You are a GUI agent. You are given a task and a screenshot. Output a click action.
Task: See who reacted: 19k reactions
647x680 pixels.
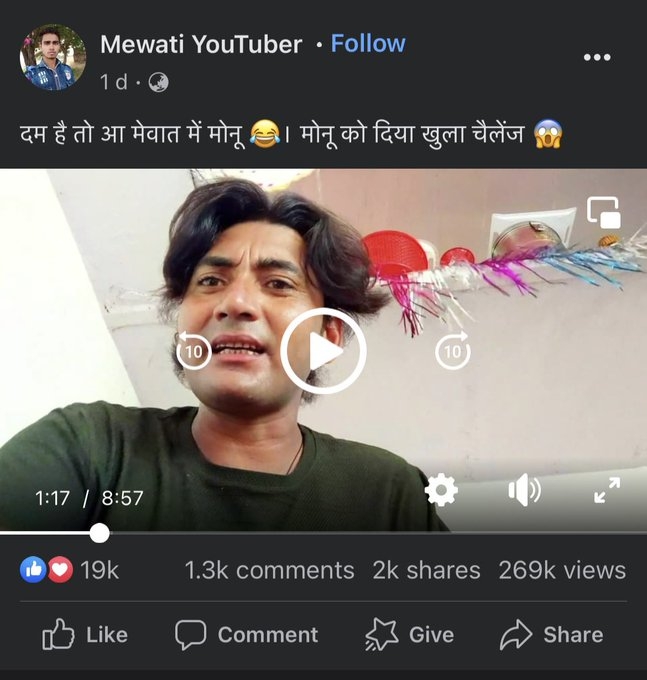pos(70,570)
